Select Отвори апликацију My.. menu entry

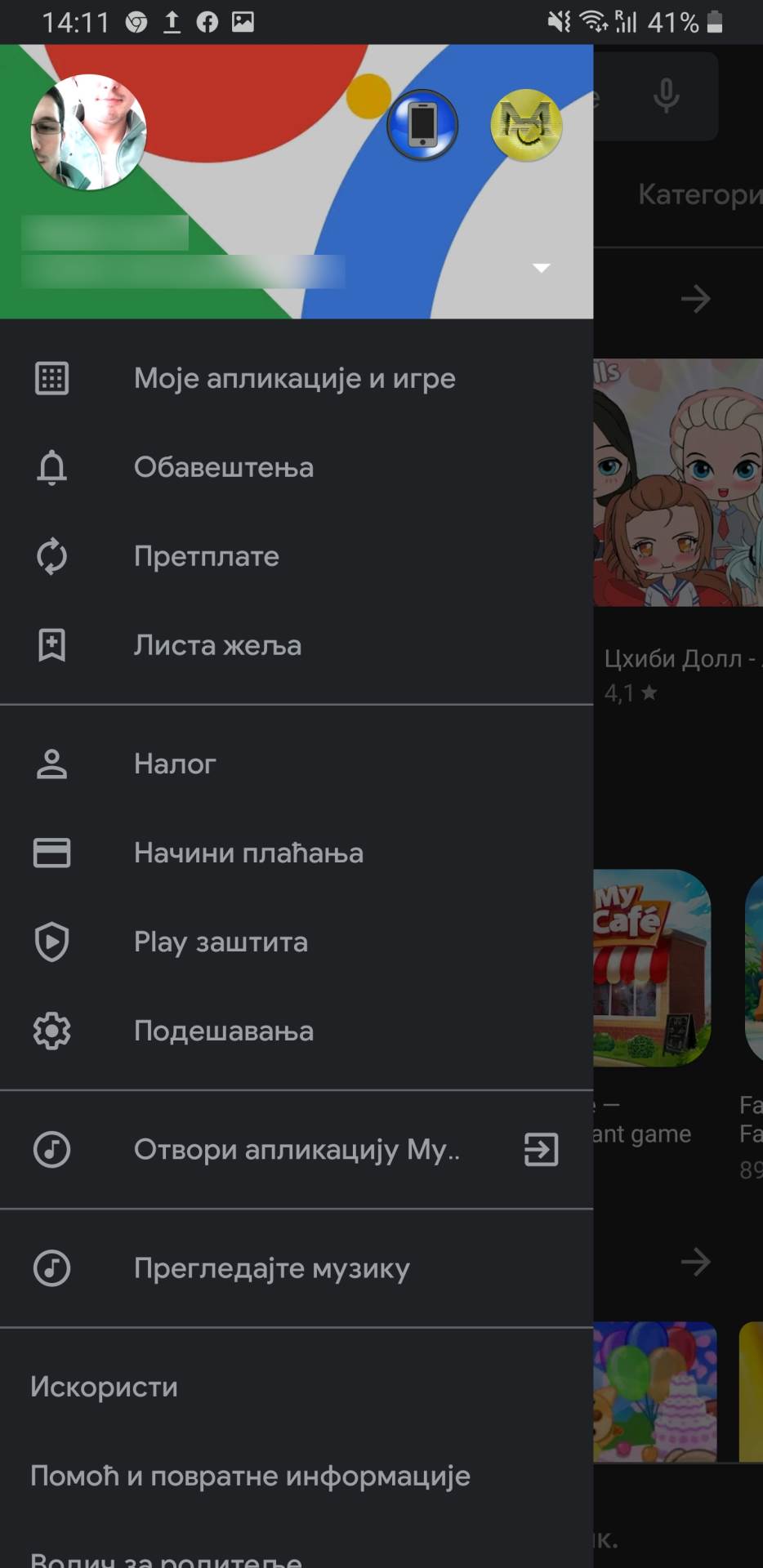(x=297, y=1150)
